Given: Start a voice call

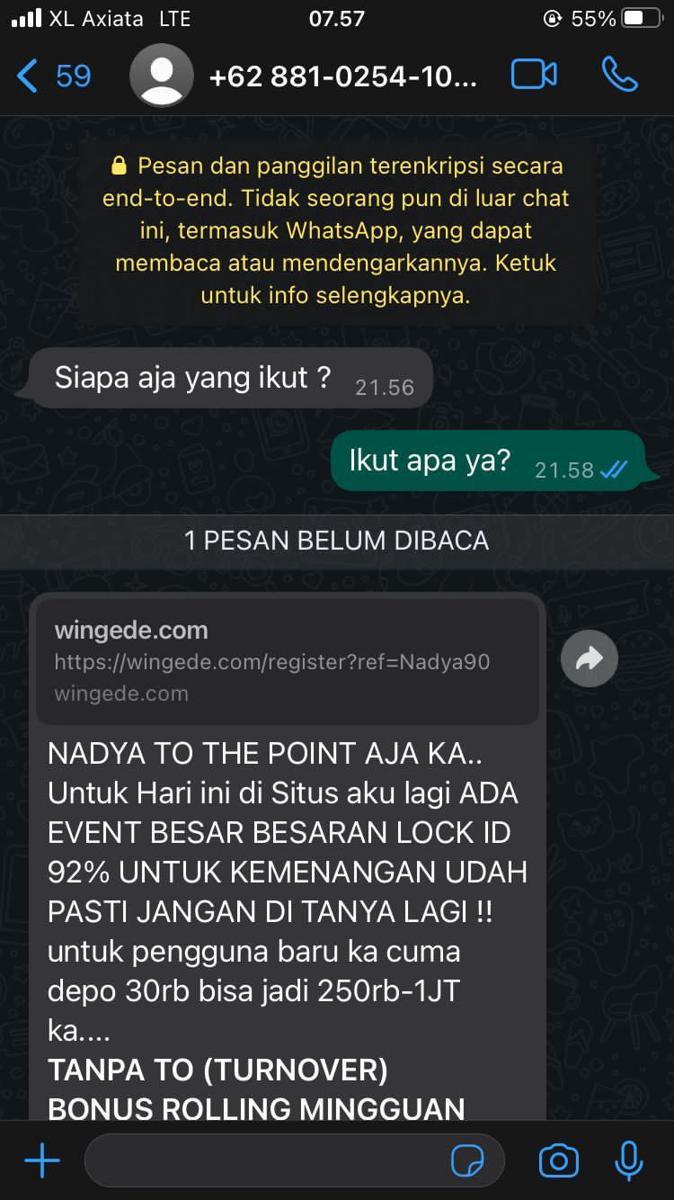Looking at the screenshot, I should [x=619, y=76].
